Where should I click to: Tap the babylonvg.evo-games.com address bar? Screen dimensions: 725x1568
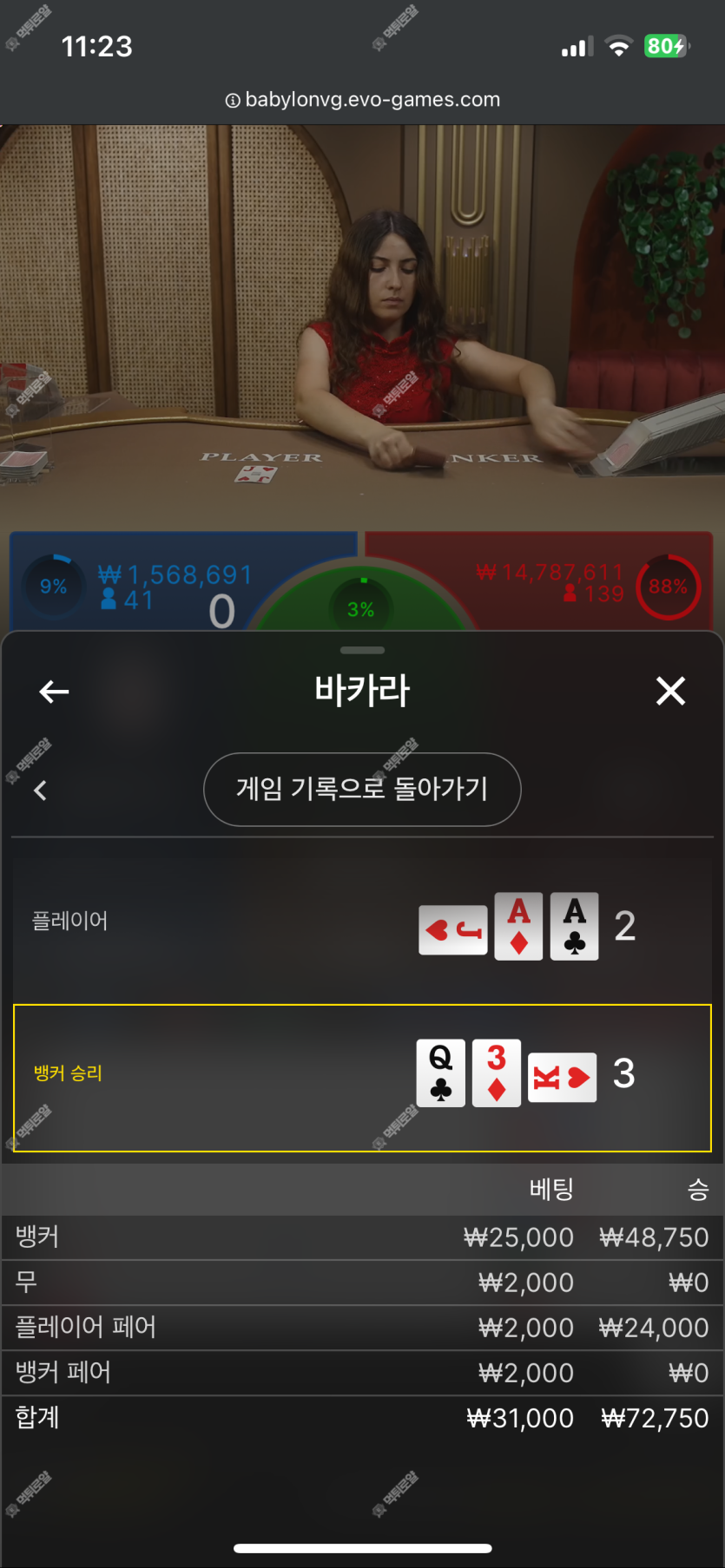363,100
